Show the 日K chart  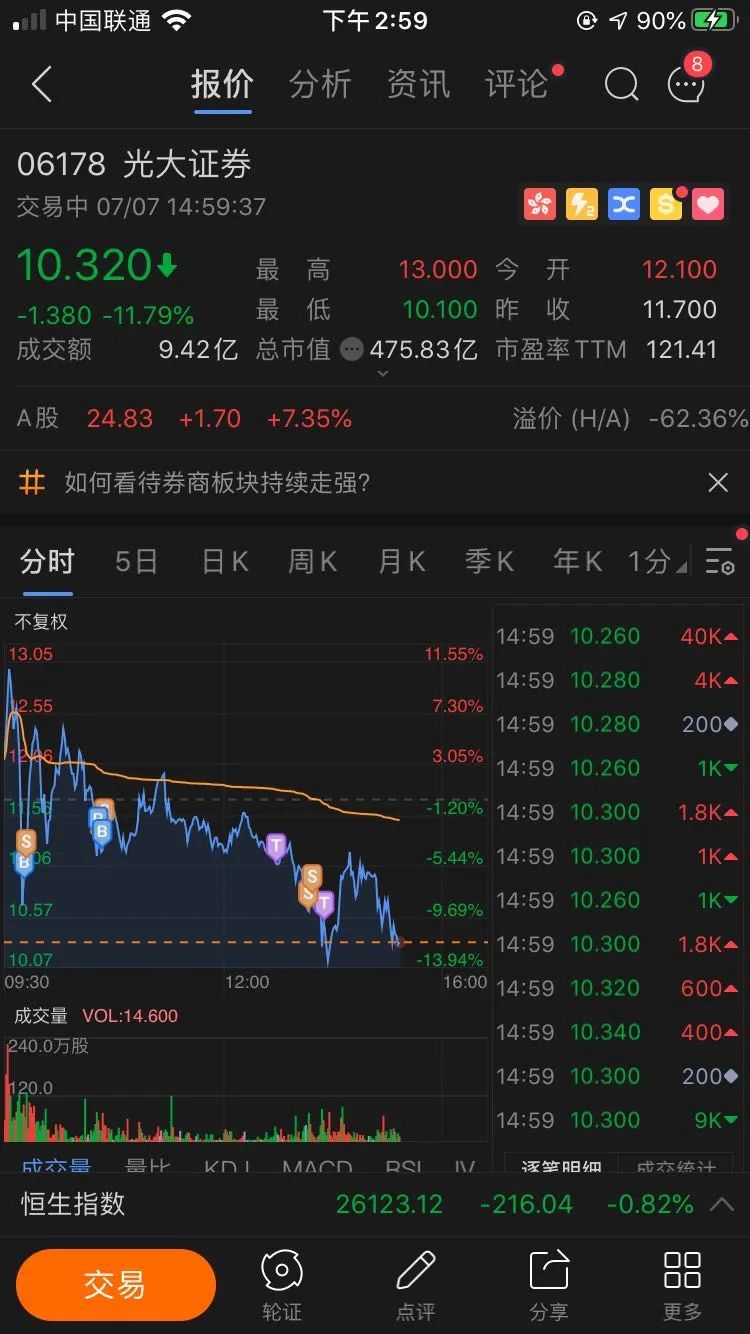point(225,562)
